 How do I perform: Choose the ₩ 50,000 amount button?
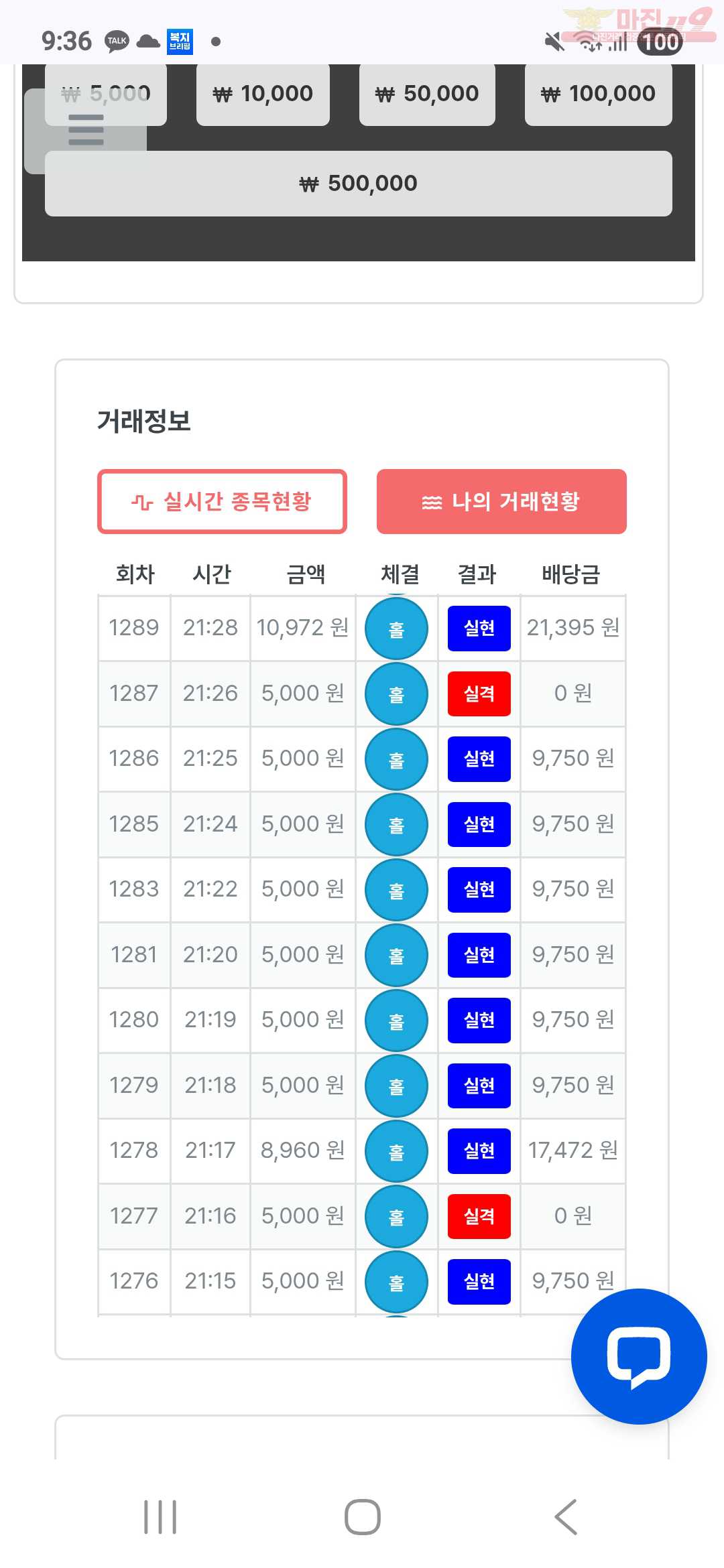click(x=427, y=94)
